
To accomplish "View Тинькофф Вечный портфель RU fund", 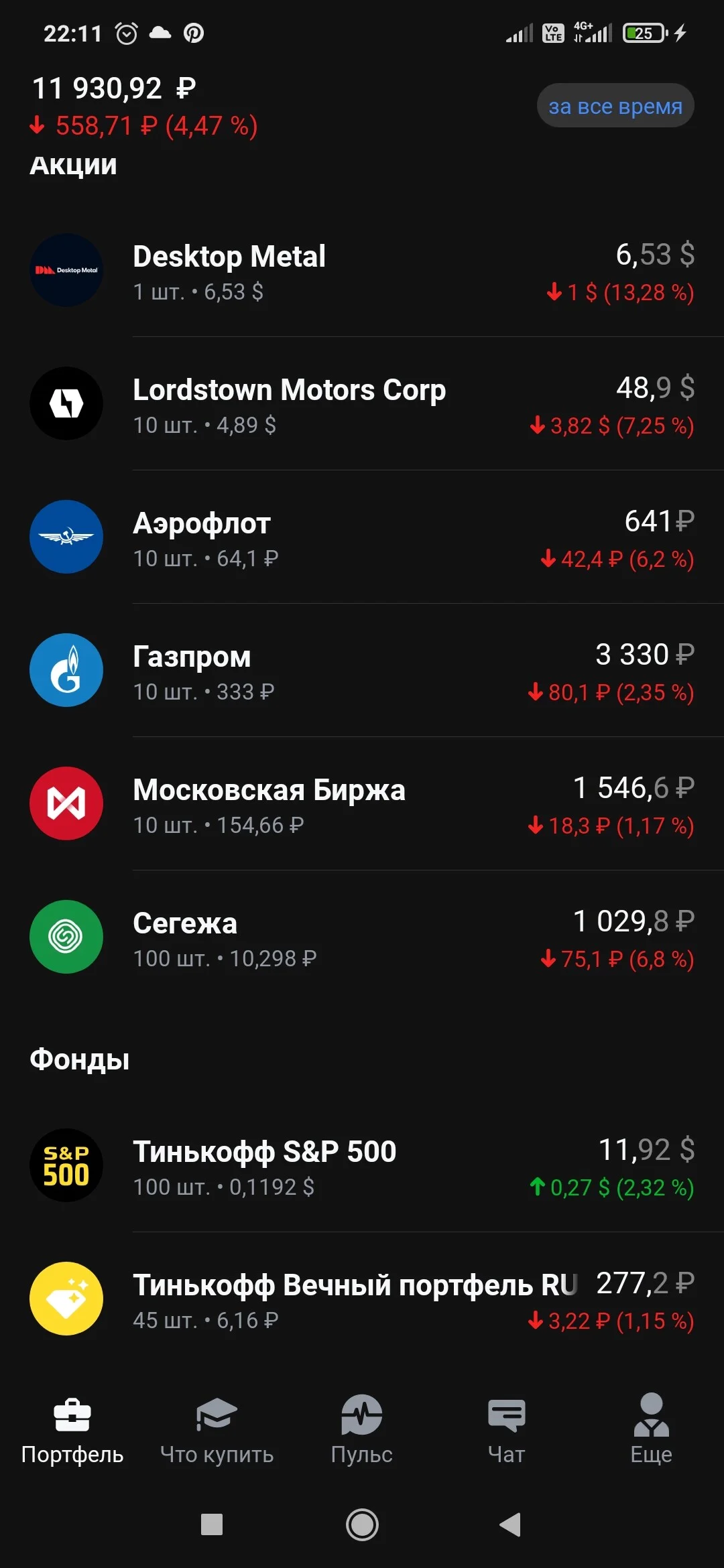I will [362, 1299].
